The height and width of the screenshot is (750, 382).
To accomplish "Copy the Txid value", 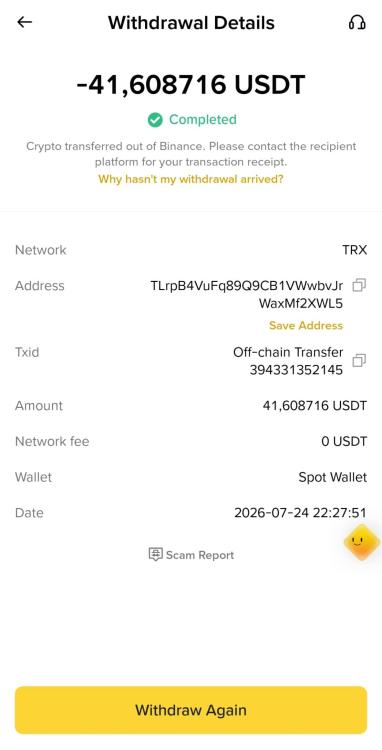I will [x=359, y=360].
